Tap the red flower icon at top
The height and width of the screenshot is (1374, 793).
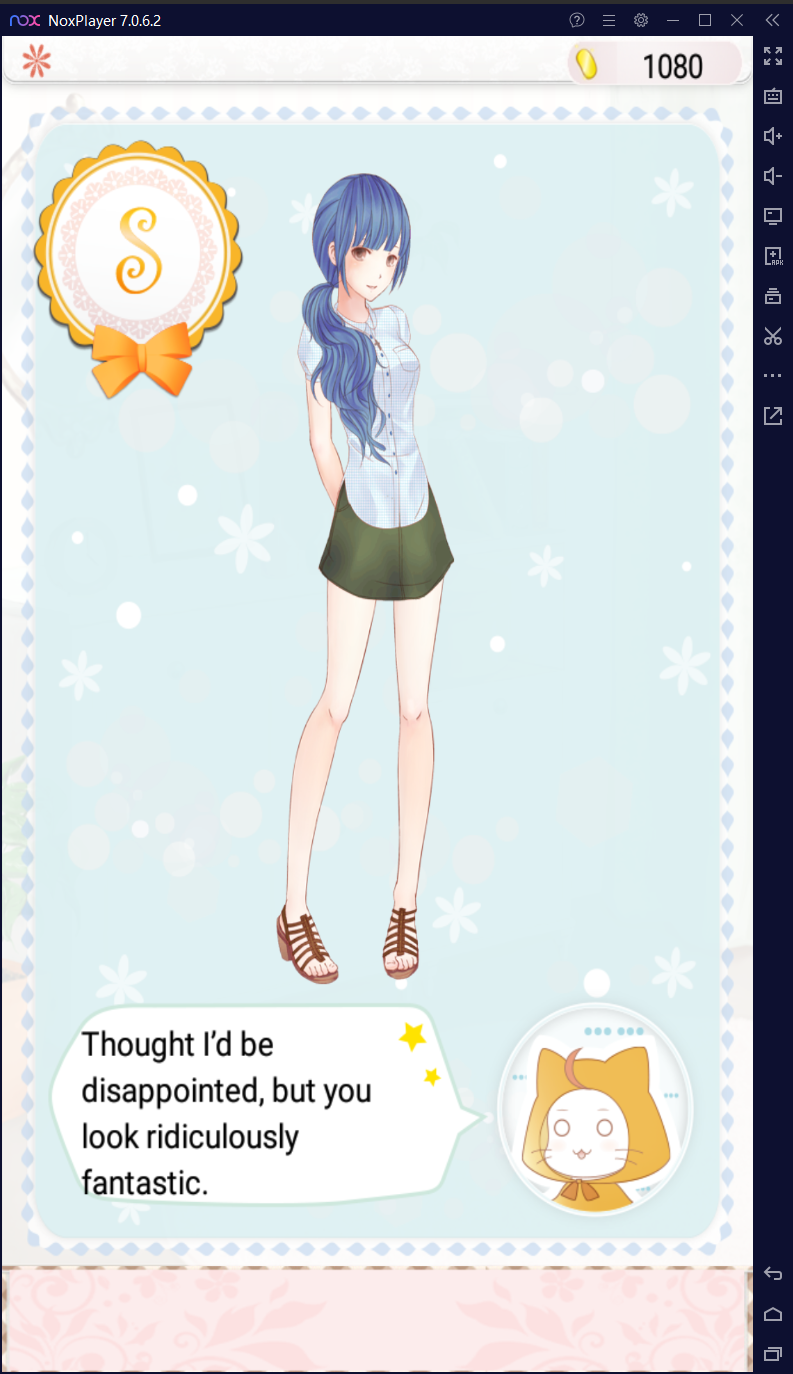click(36, 62)
